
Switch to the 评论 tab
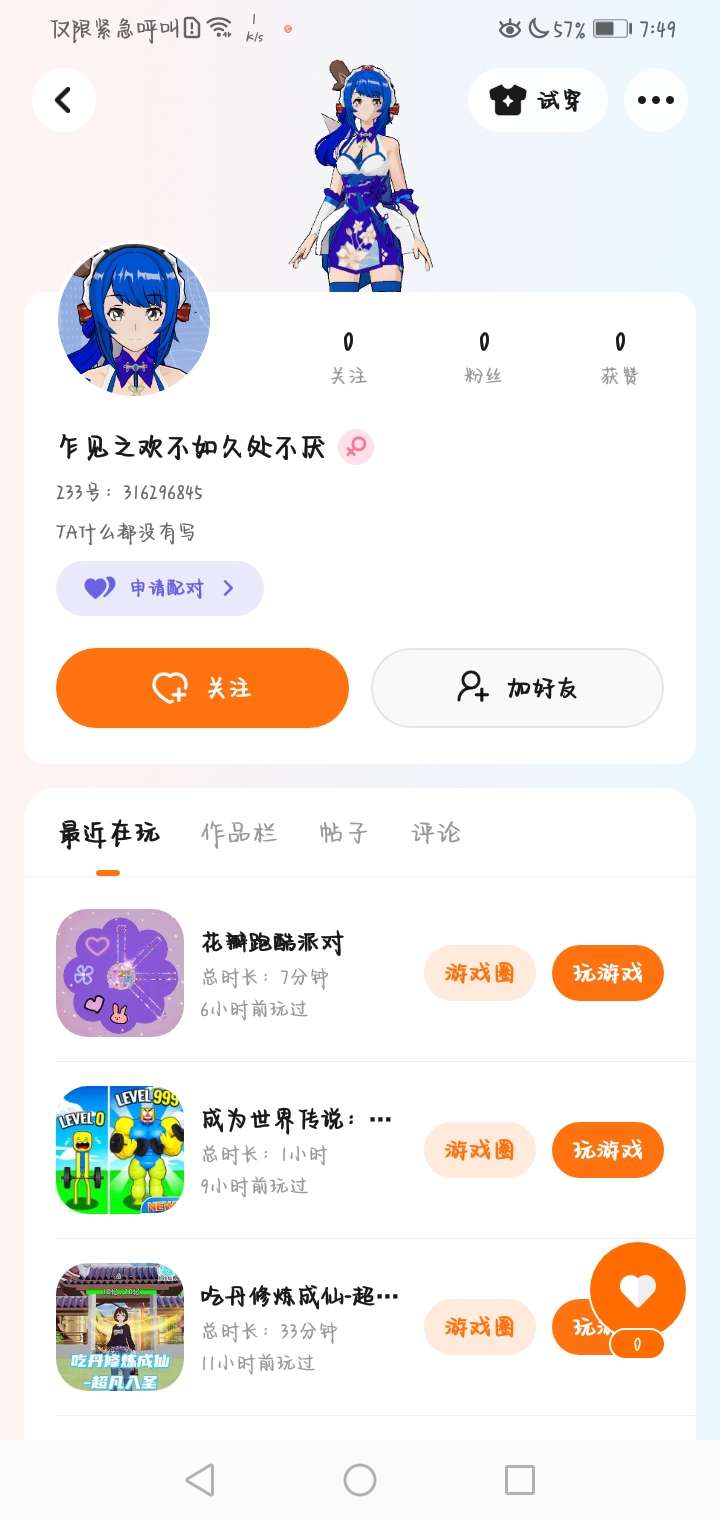(436, 833)
